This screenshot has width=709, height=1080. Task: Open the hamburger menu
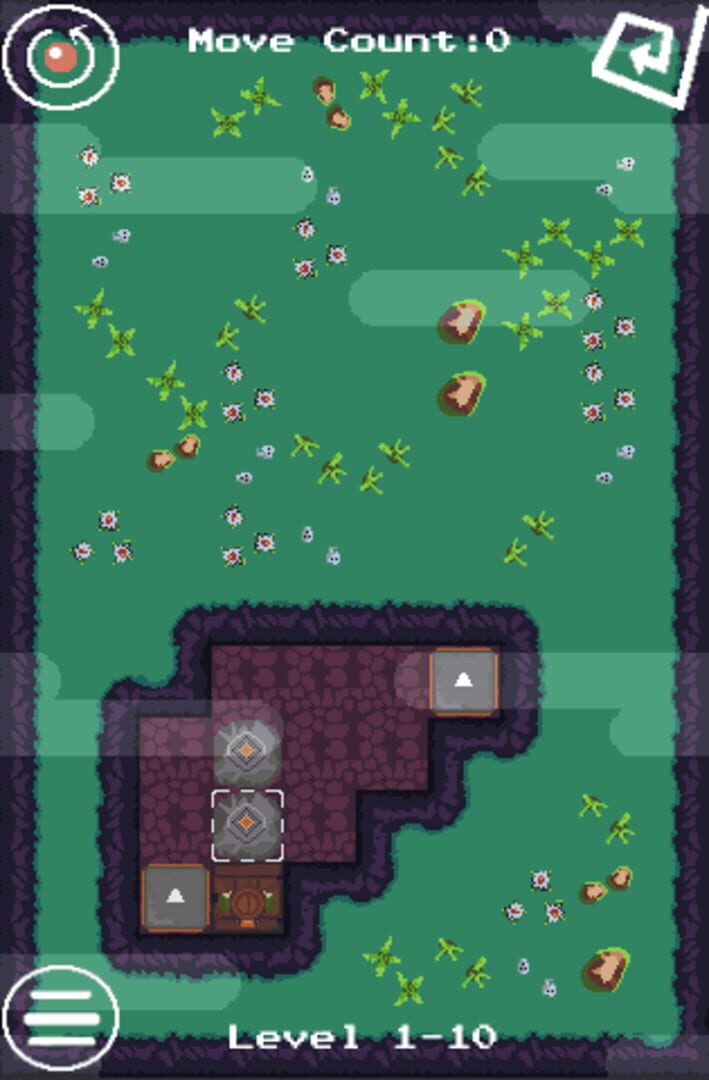pos(60,1018)
